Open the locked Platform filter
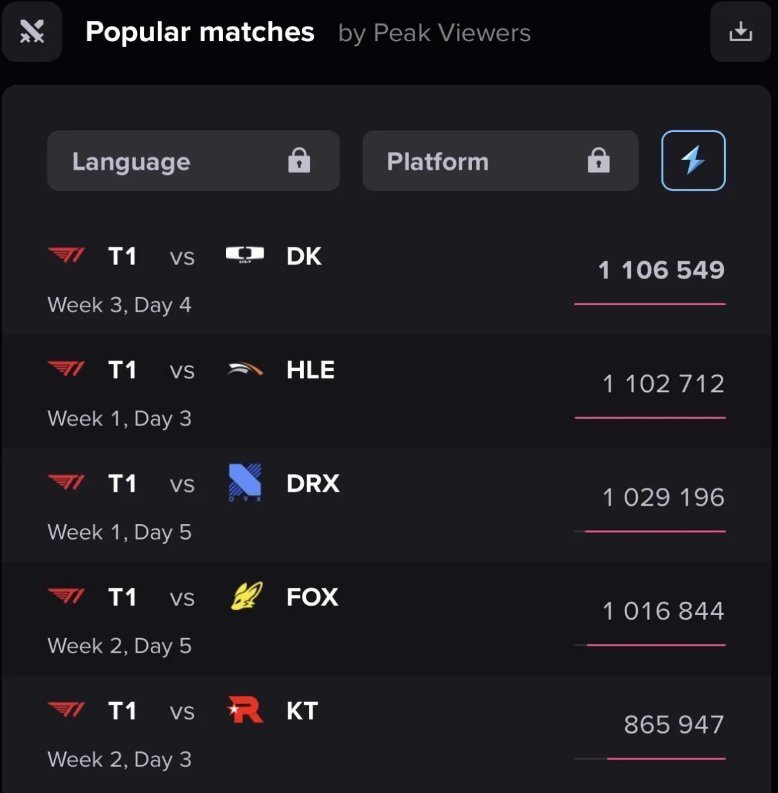The image size is (778, 793). point(500,161)
